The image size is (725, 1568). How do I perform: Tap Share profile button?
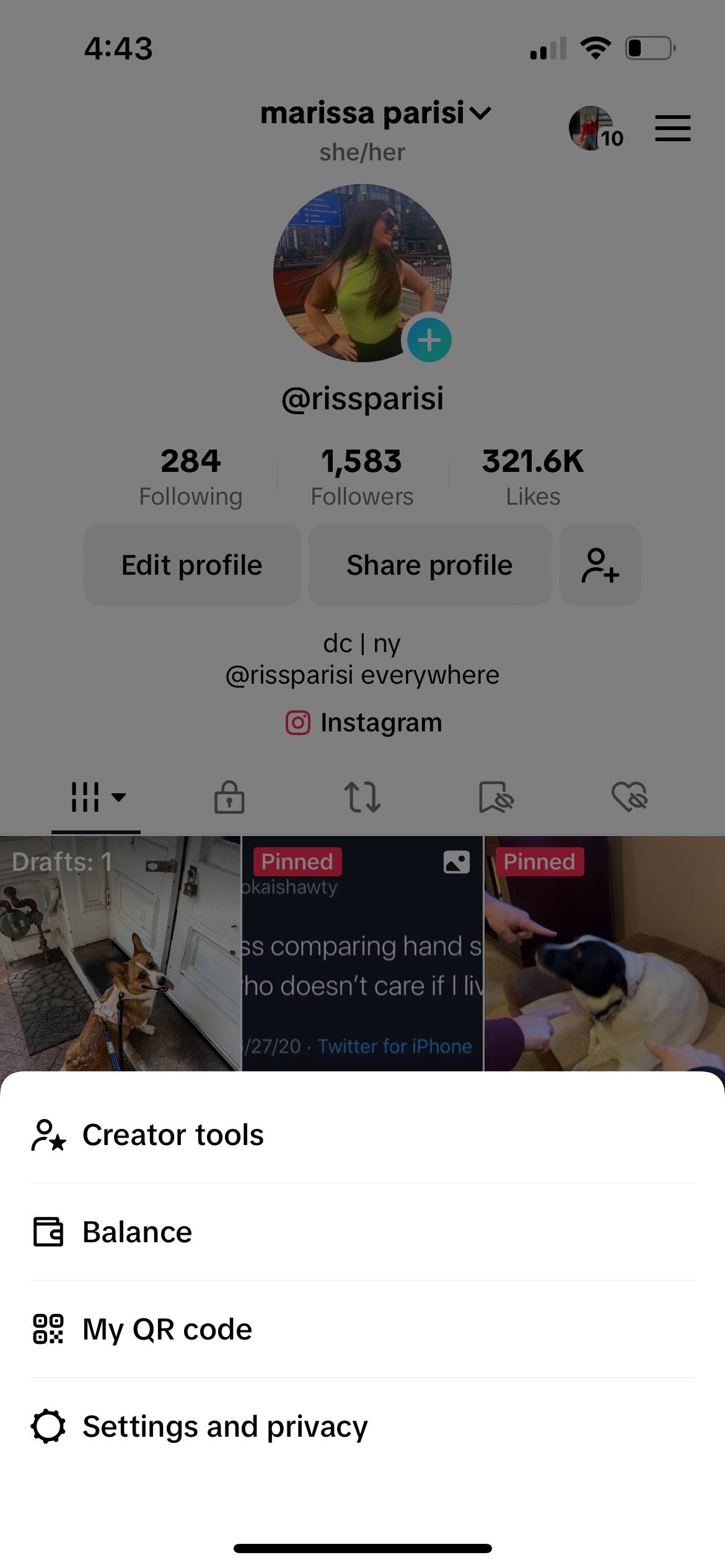click(429, 565)
